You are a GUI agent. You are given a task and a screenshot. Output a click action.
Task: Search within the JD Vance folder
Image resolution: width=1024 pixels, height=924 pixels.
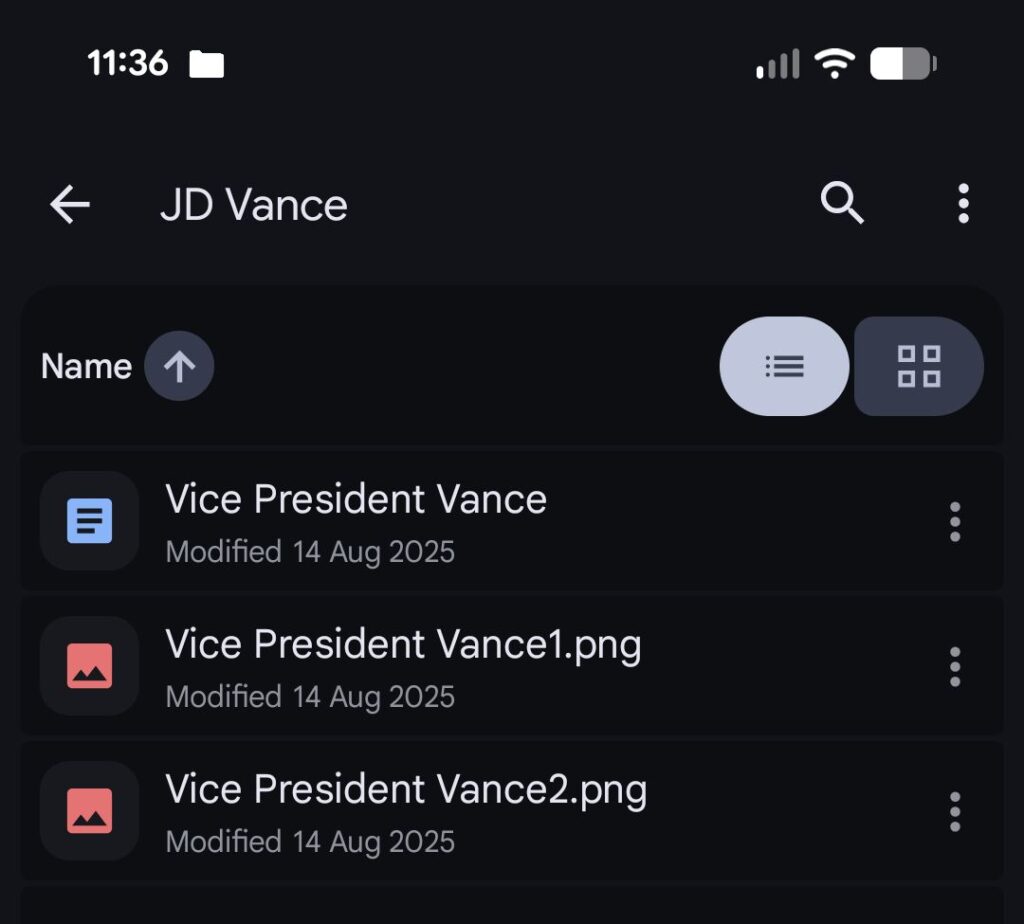point(842,204)
